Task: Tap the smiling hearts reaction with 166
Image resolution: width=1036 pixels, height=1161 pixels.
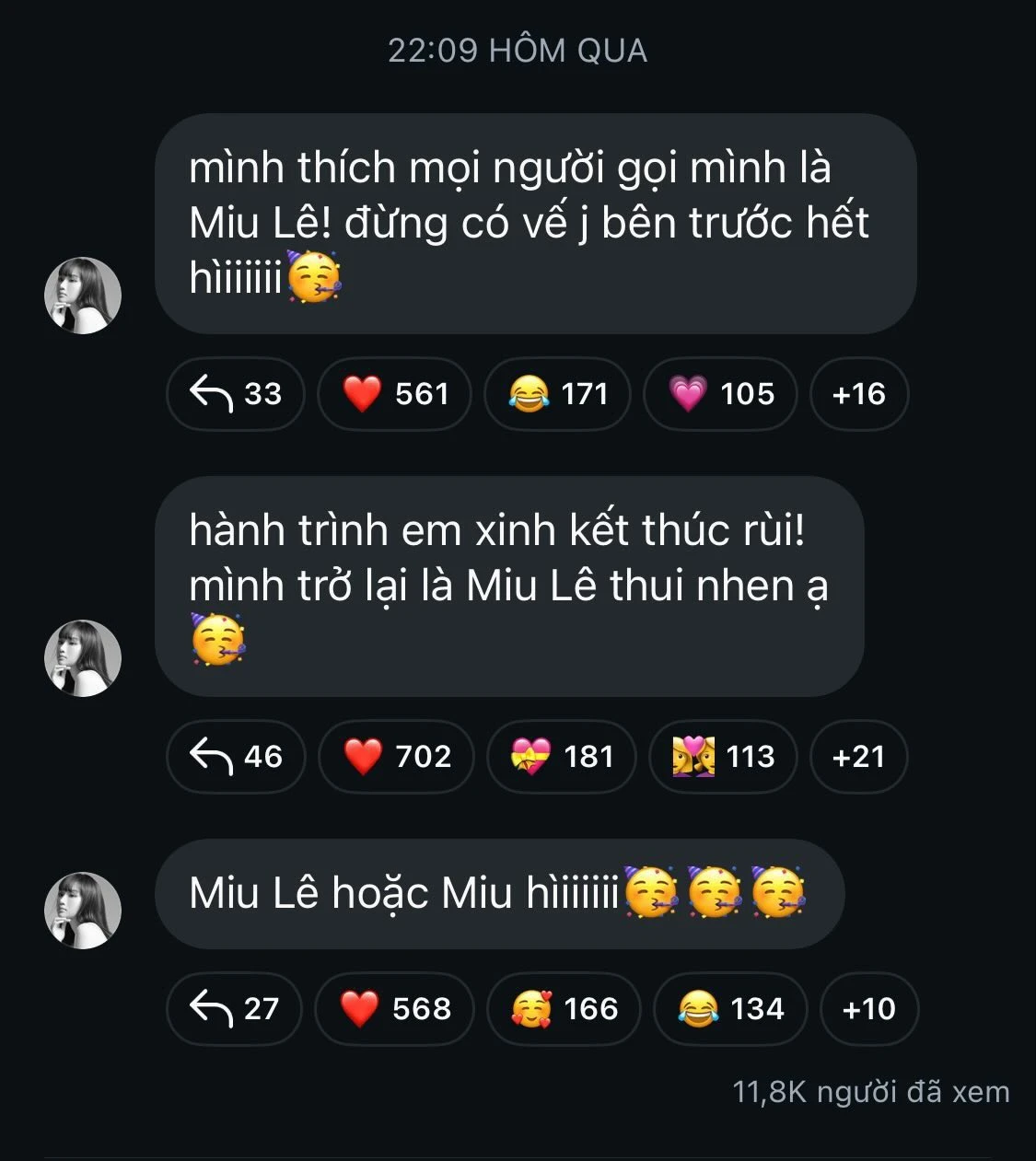Action: [x=563, y=1009]
